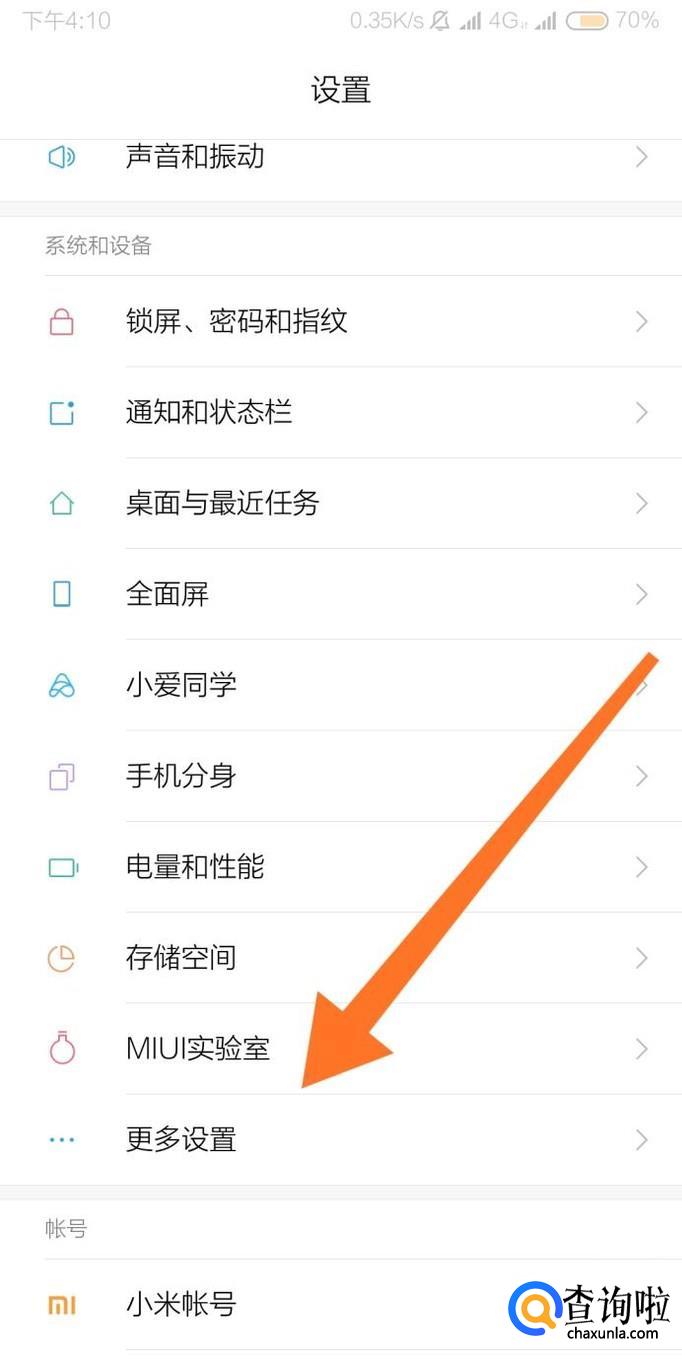Go to 桌面与最近任务
Screen dimensions: 682x1364
tap(222, 503)
